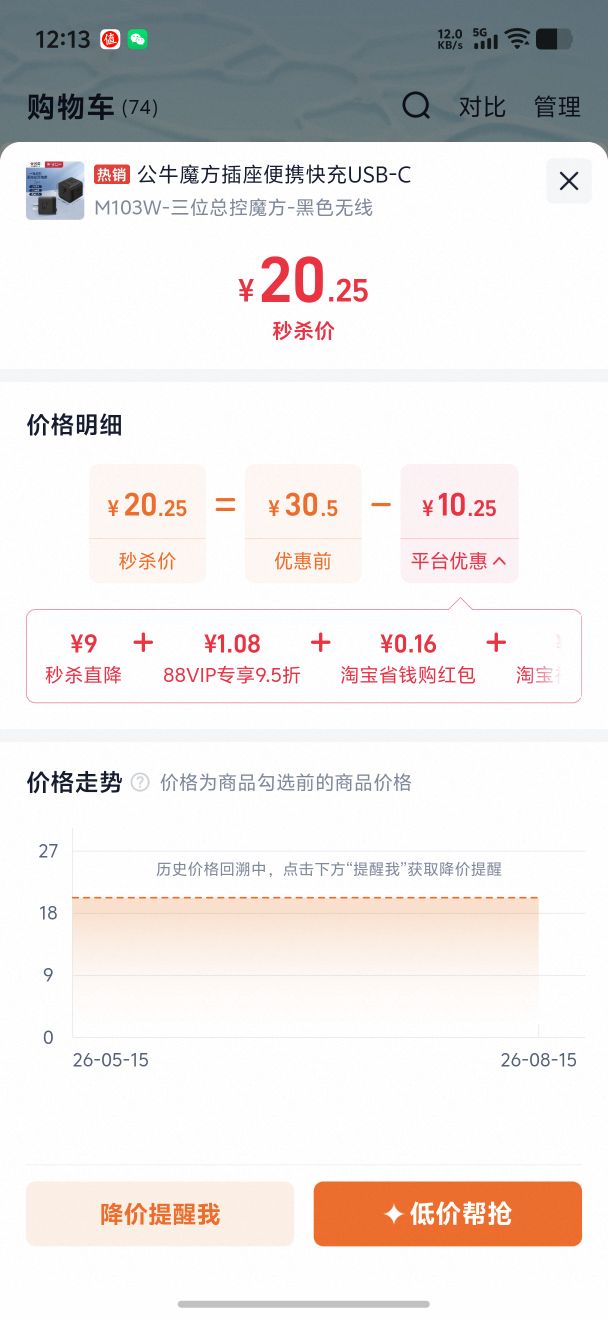Open 管理 to manage the cart
608x1320 pixels.
coord(557,107)
